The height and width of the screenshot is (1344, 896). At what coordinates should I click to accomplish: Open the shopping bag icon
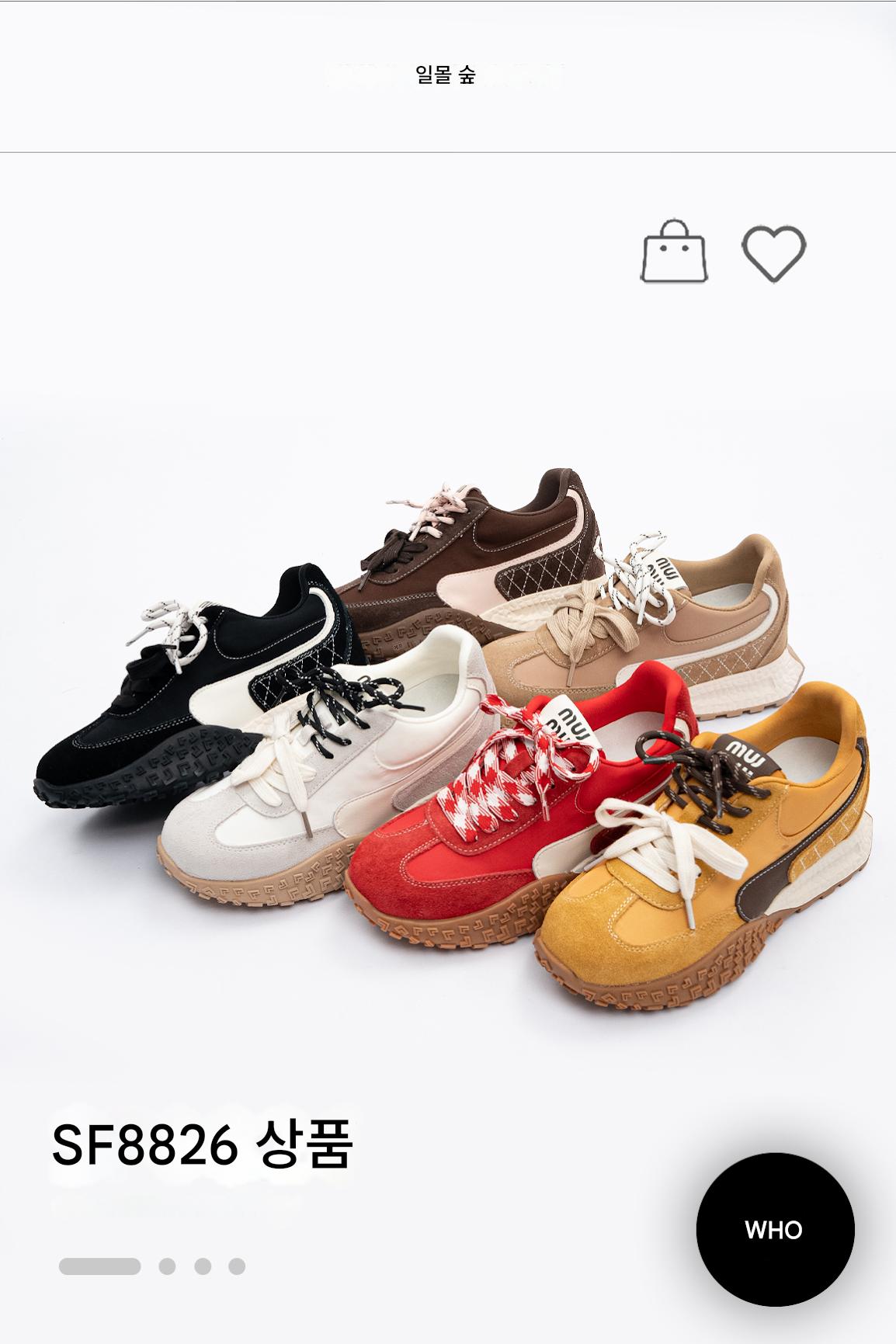pyautogui.click(x=675, y=251)
